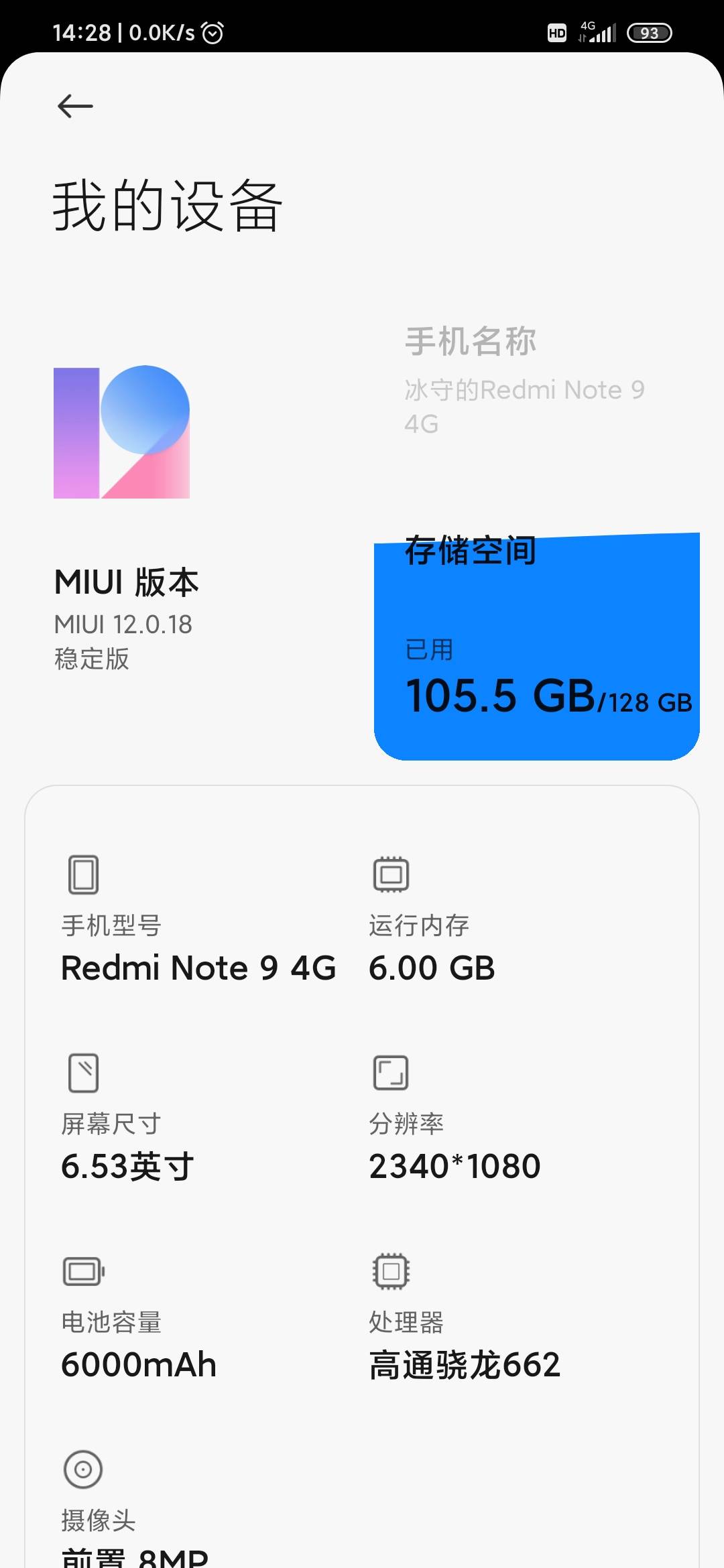Go back from My Device page

(75, 106)
